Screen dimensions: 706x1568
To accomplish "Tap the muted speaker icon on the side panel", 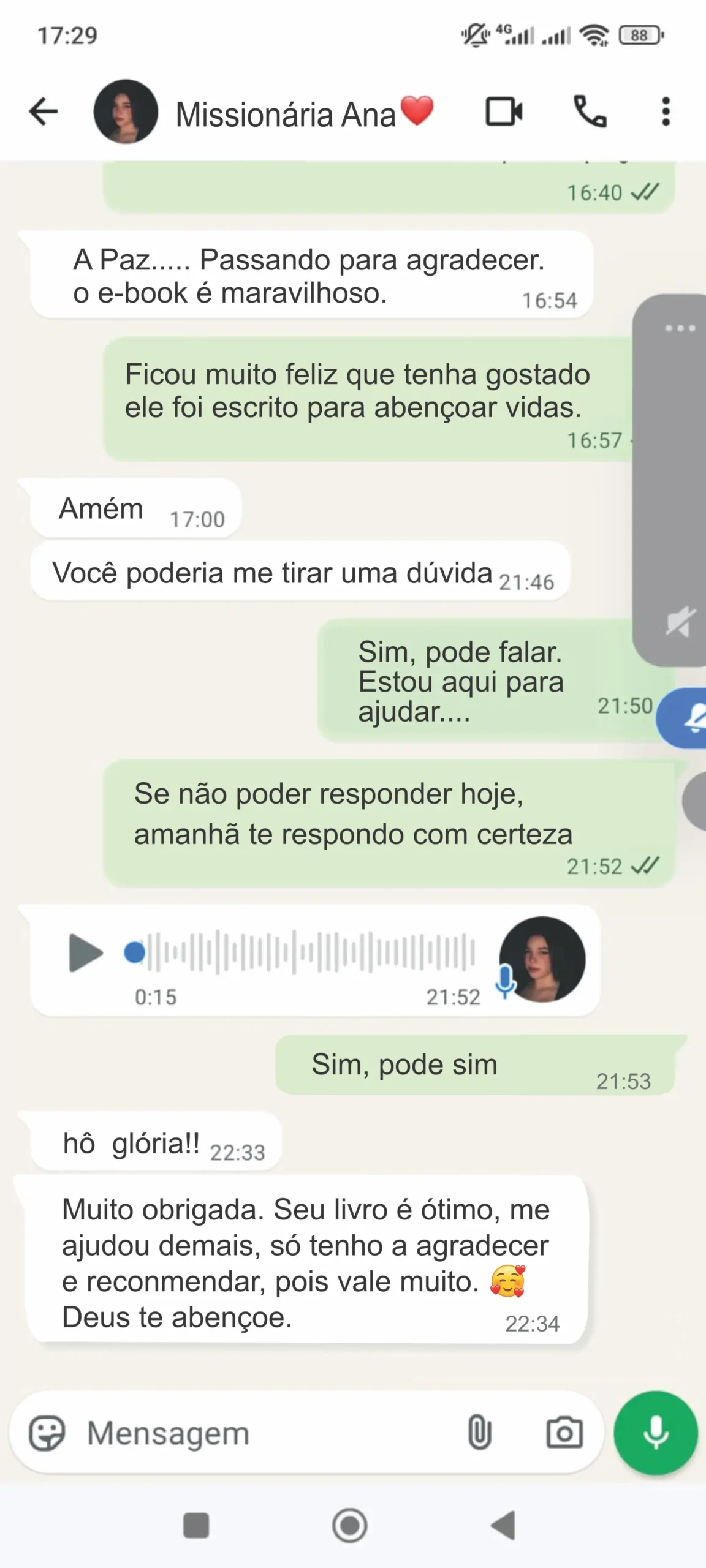I will click(680, 623).
